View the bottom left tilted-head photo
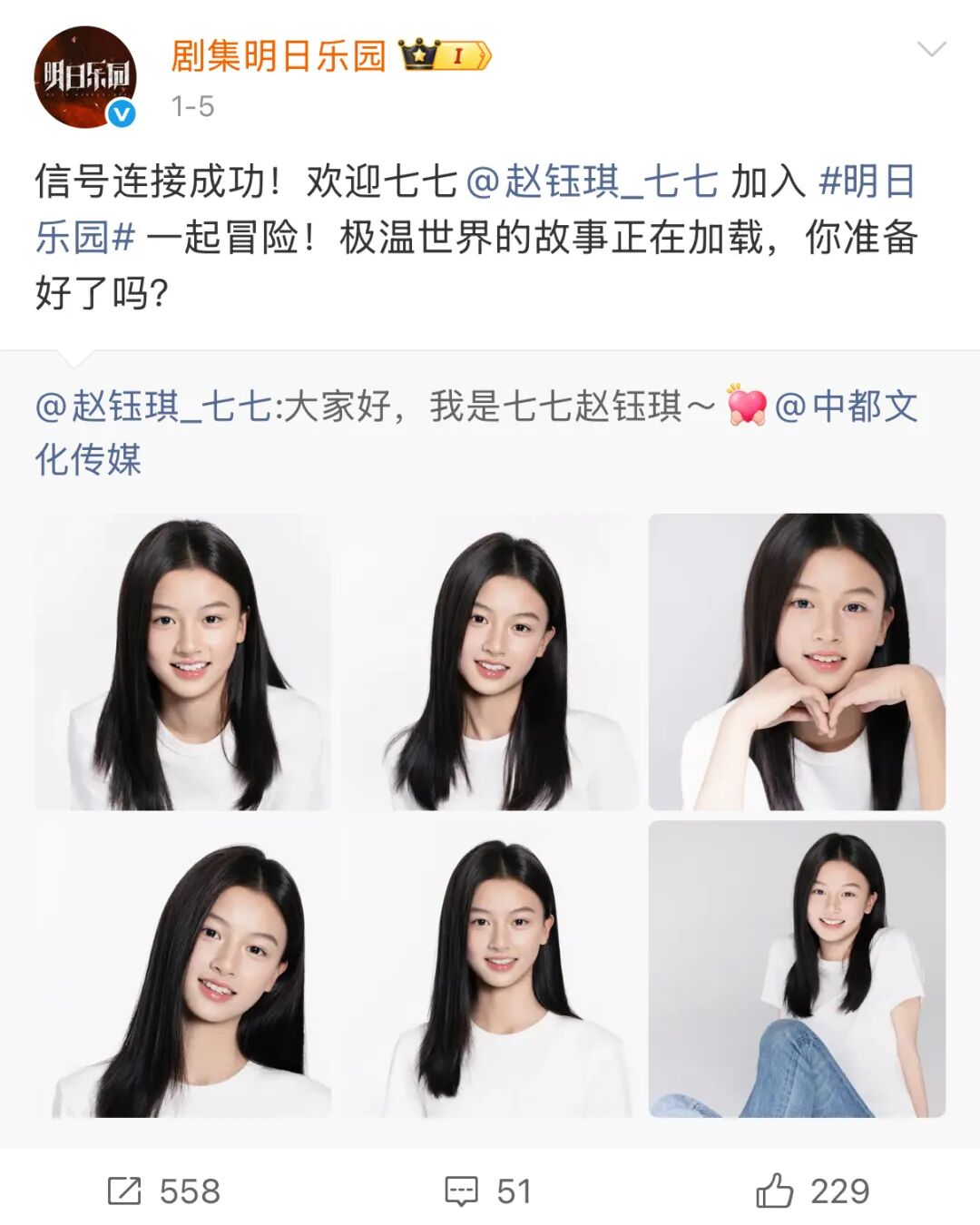Screen dimensions: 980x1225 point(182,968)
